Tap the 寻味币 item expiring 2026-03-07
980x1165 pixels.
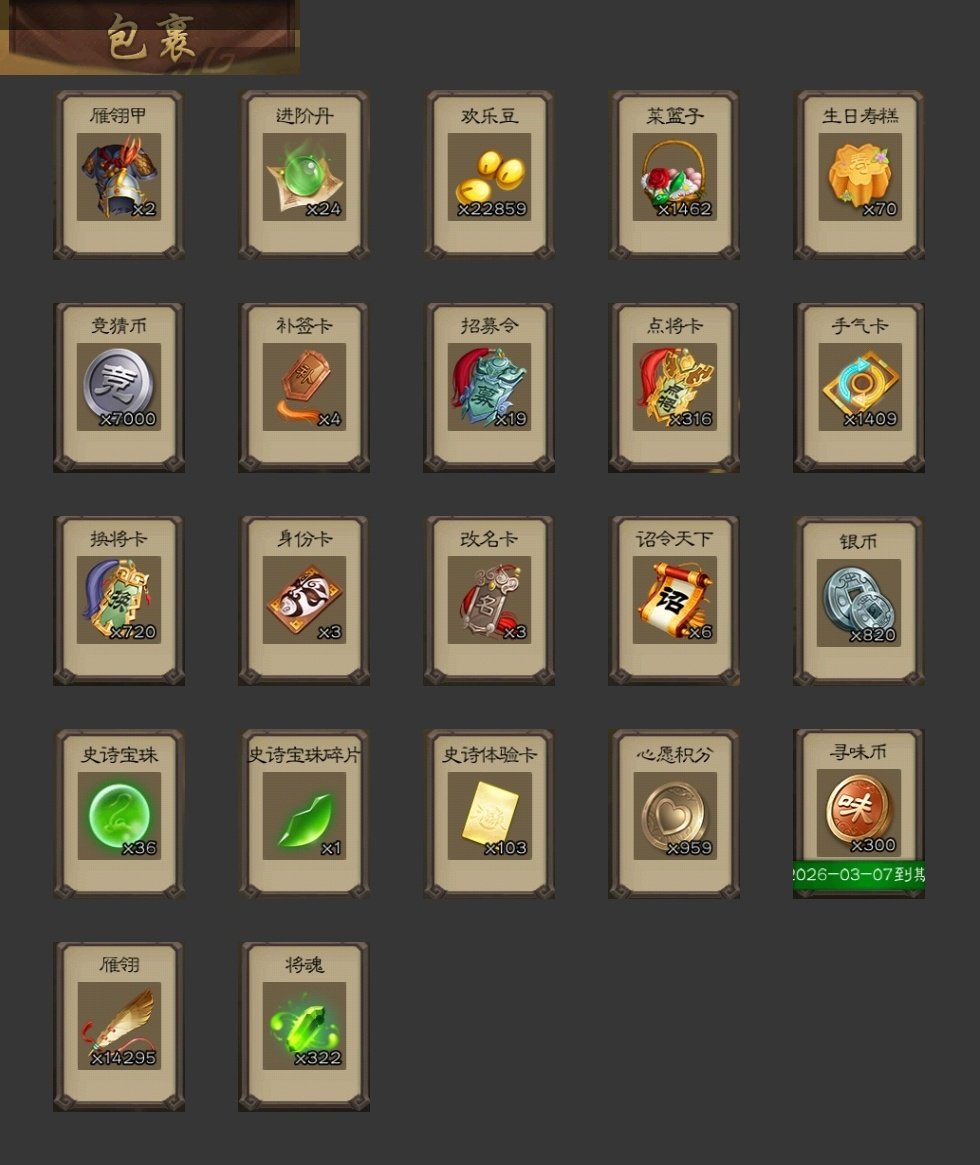click(x=859, y=812)
